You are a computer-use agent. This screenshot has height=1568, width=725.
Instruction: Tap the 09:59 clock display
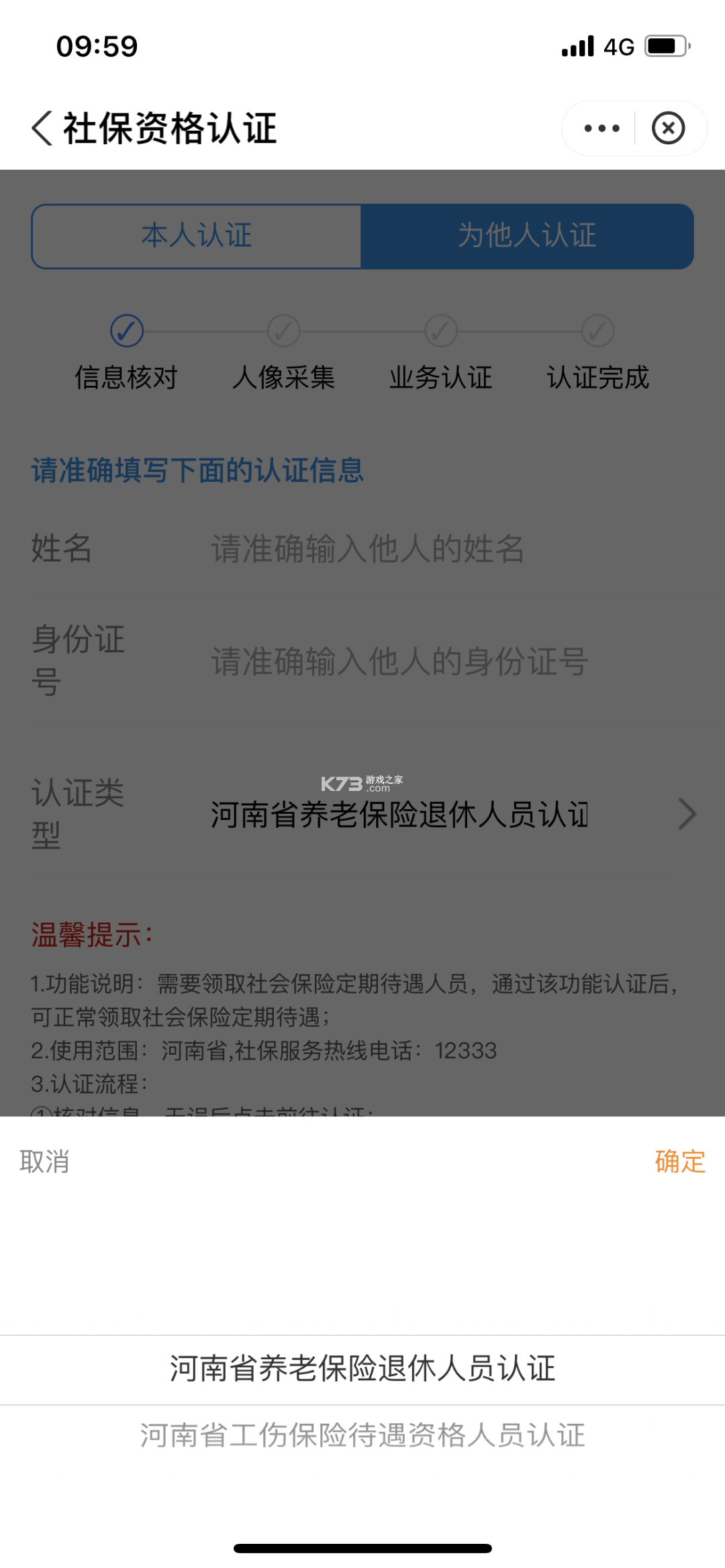pyautogui.click(x=97, y=45)
